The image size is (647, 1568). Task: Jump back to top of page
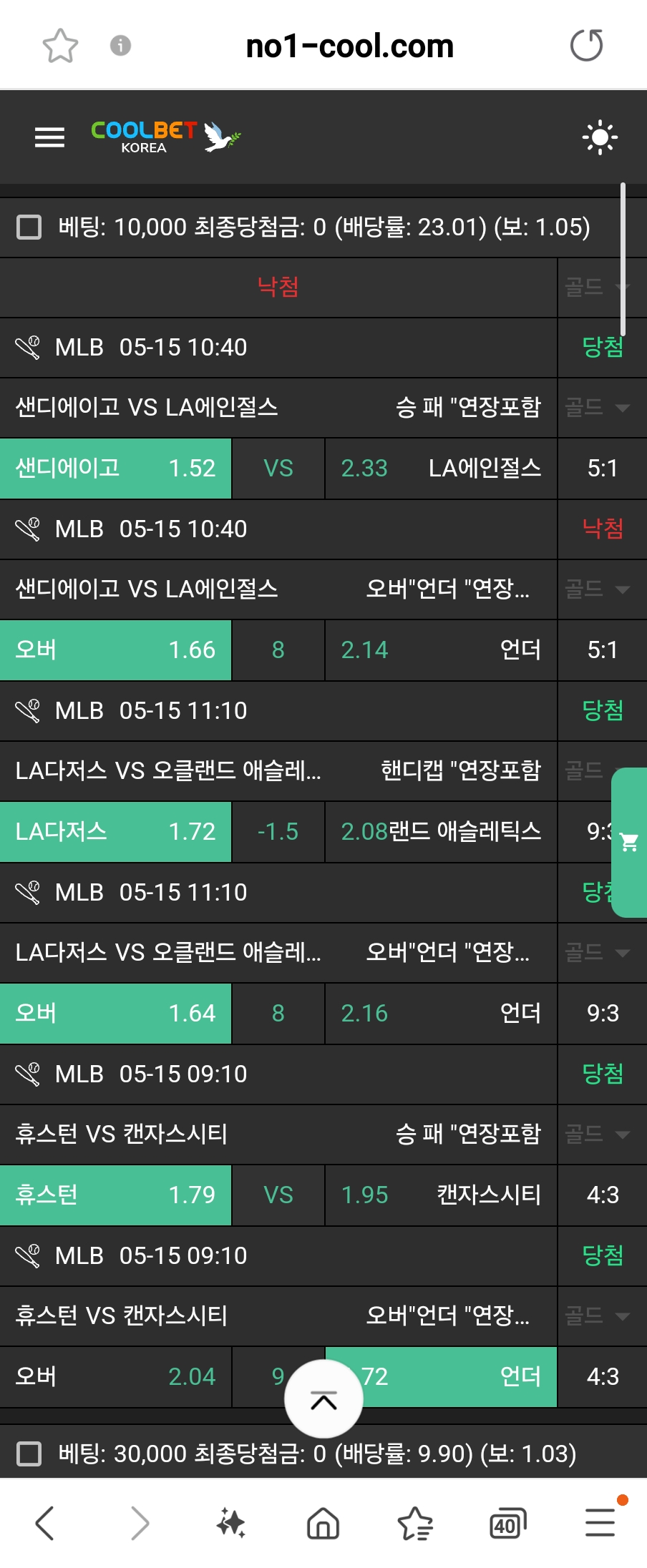323,1400
